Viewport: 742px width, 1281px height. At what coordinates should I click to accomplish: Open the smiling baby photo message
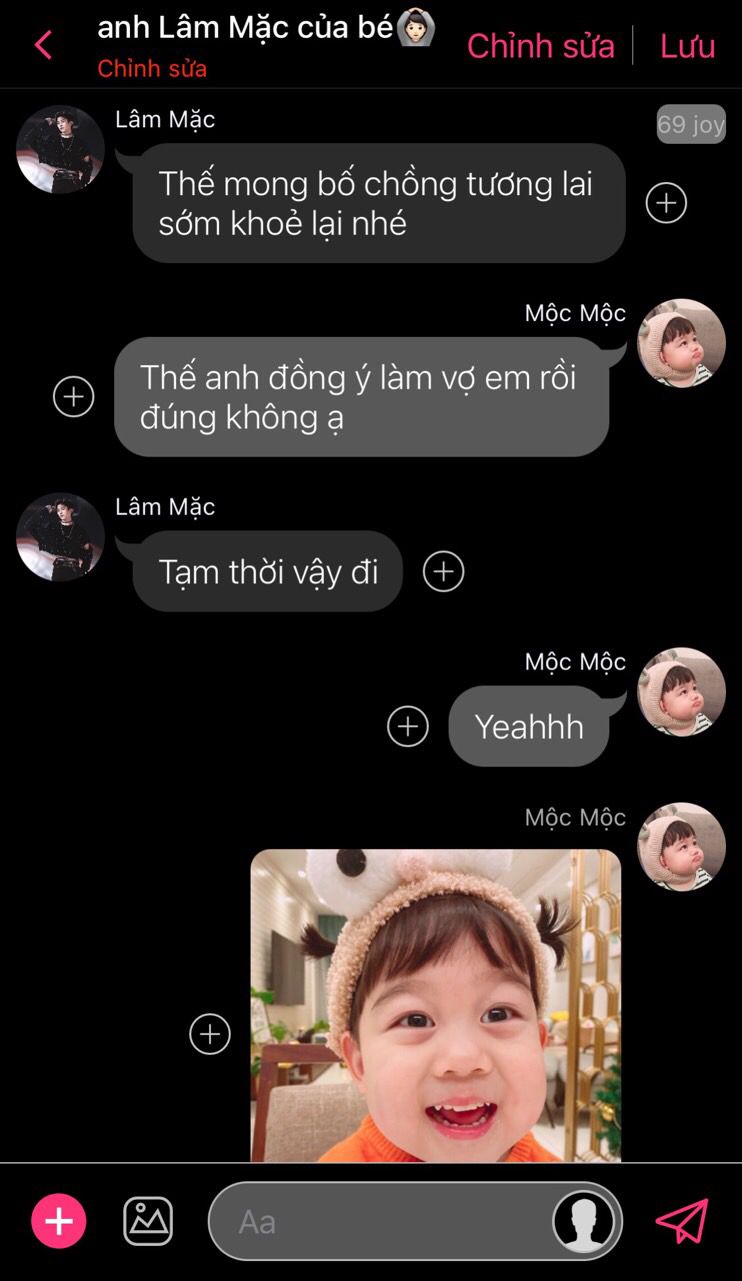point(435,1005)
